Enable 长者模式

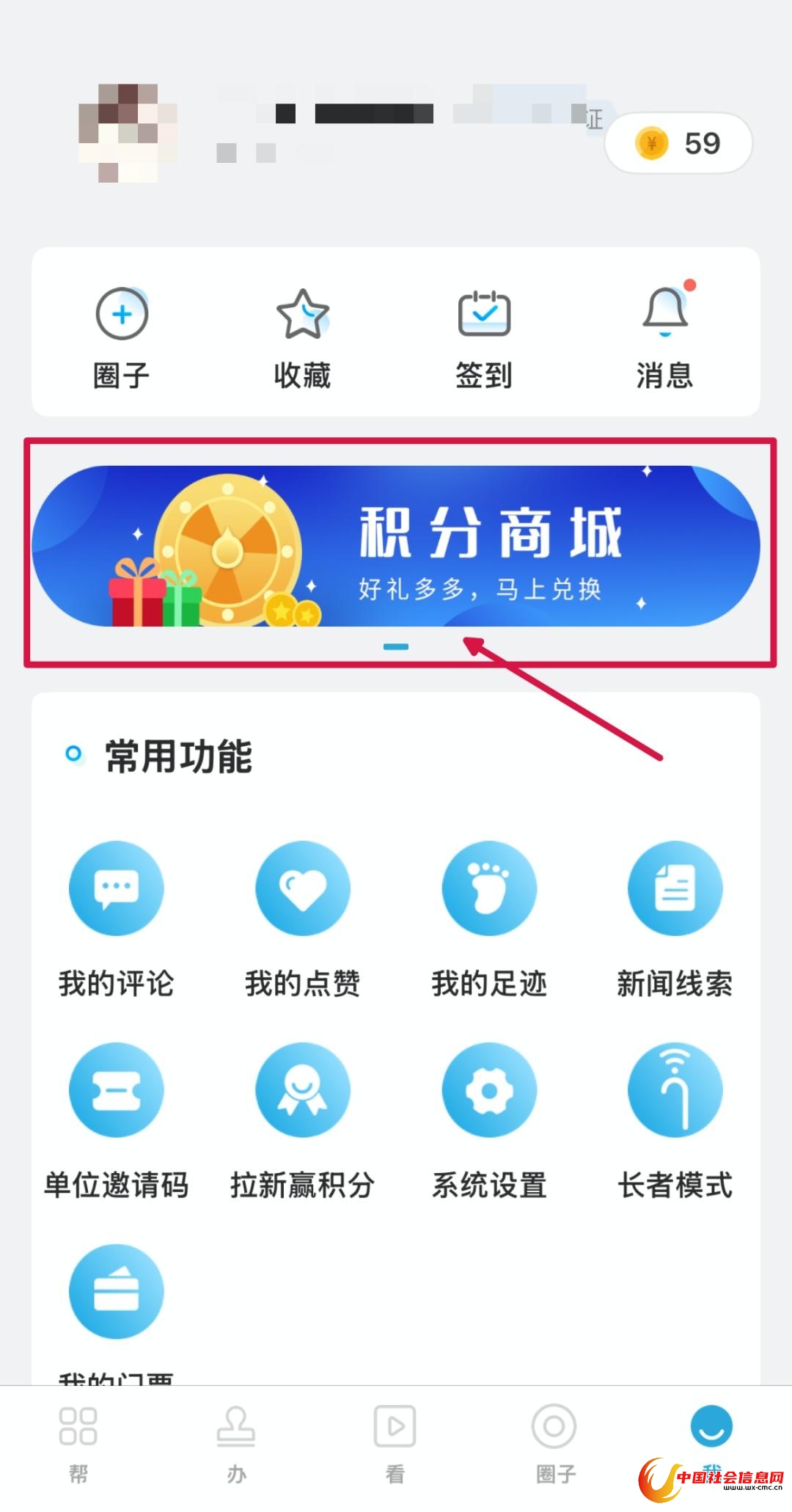pyautogui.click(x=675, y=1119)
